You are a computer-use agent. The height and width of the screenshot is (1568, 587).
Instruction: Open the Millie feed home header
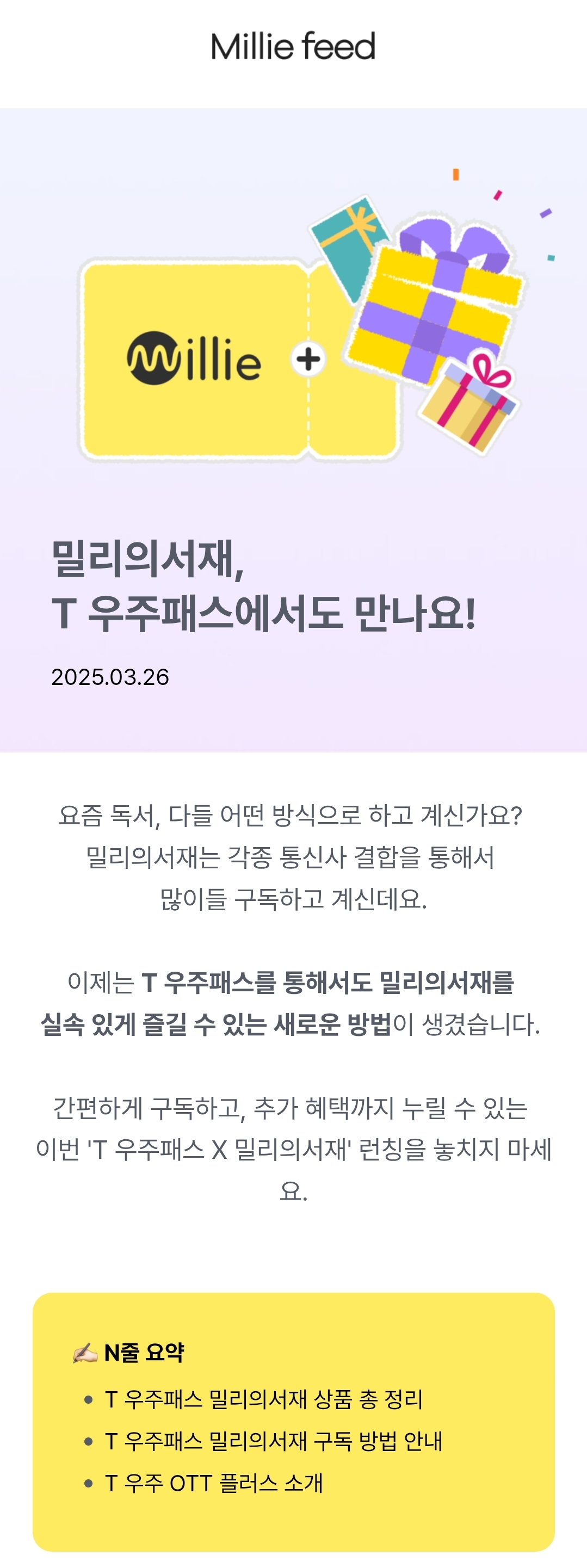pos(293,46)
